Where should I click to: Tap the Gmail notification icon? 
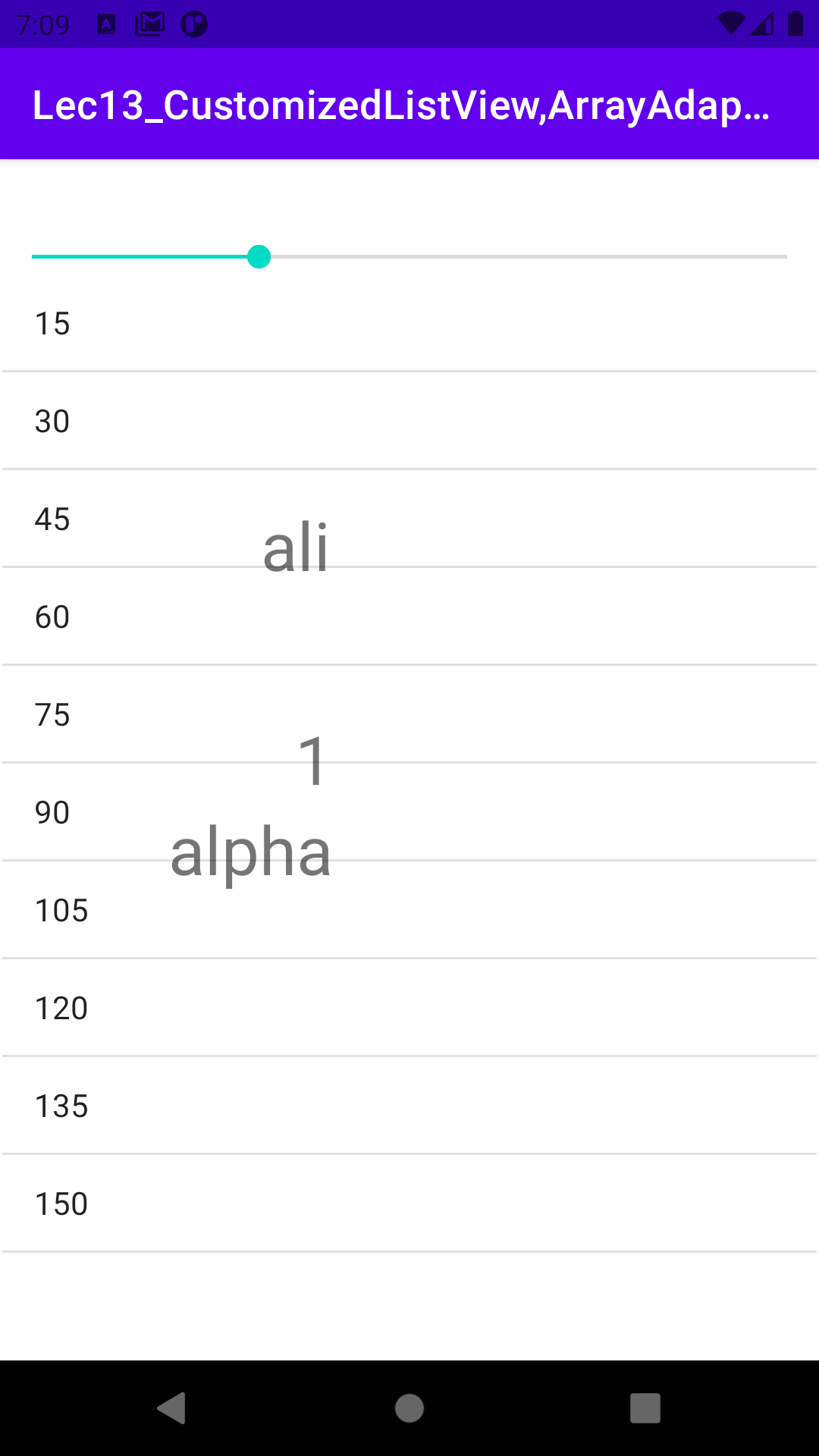click(x=149, y=22)
